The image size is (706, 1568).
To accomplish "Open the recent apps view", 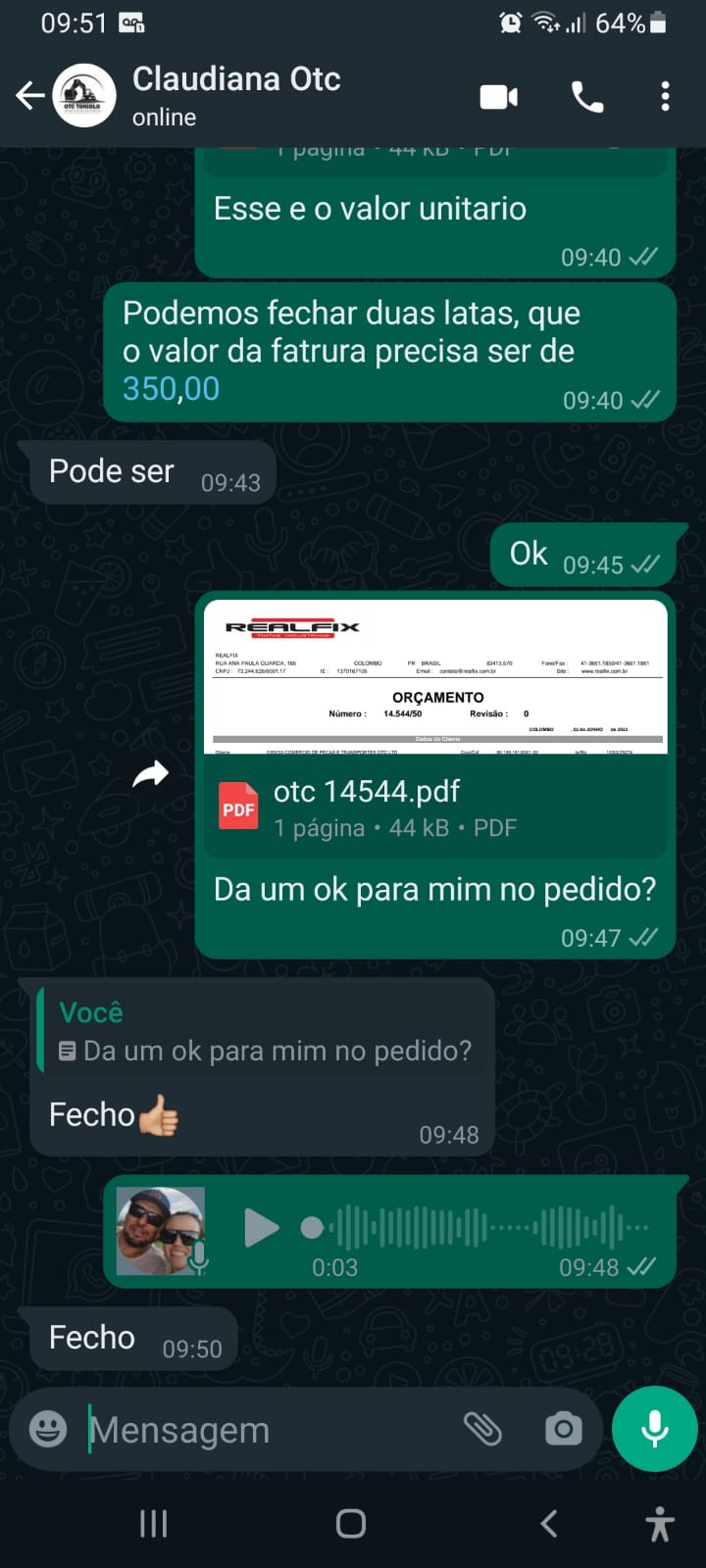I will 153,1524.
